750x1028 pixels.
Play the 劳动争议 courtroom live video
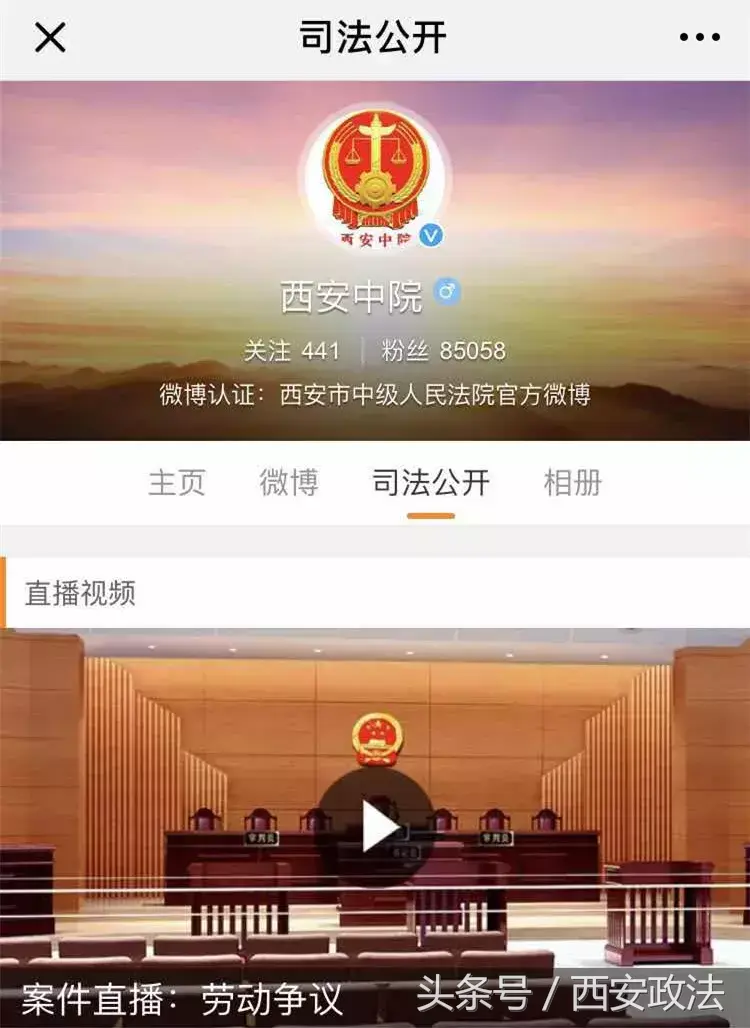376,826
